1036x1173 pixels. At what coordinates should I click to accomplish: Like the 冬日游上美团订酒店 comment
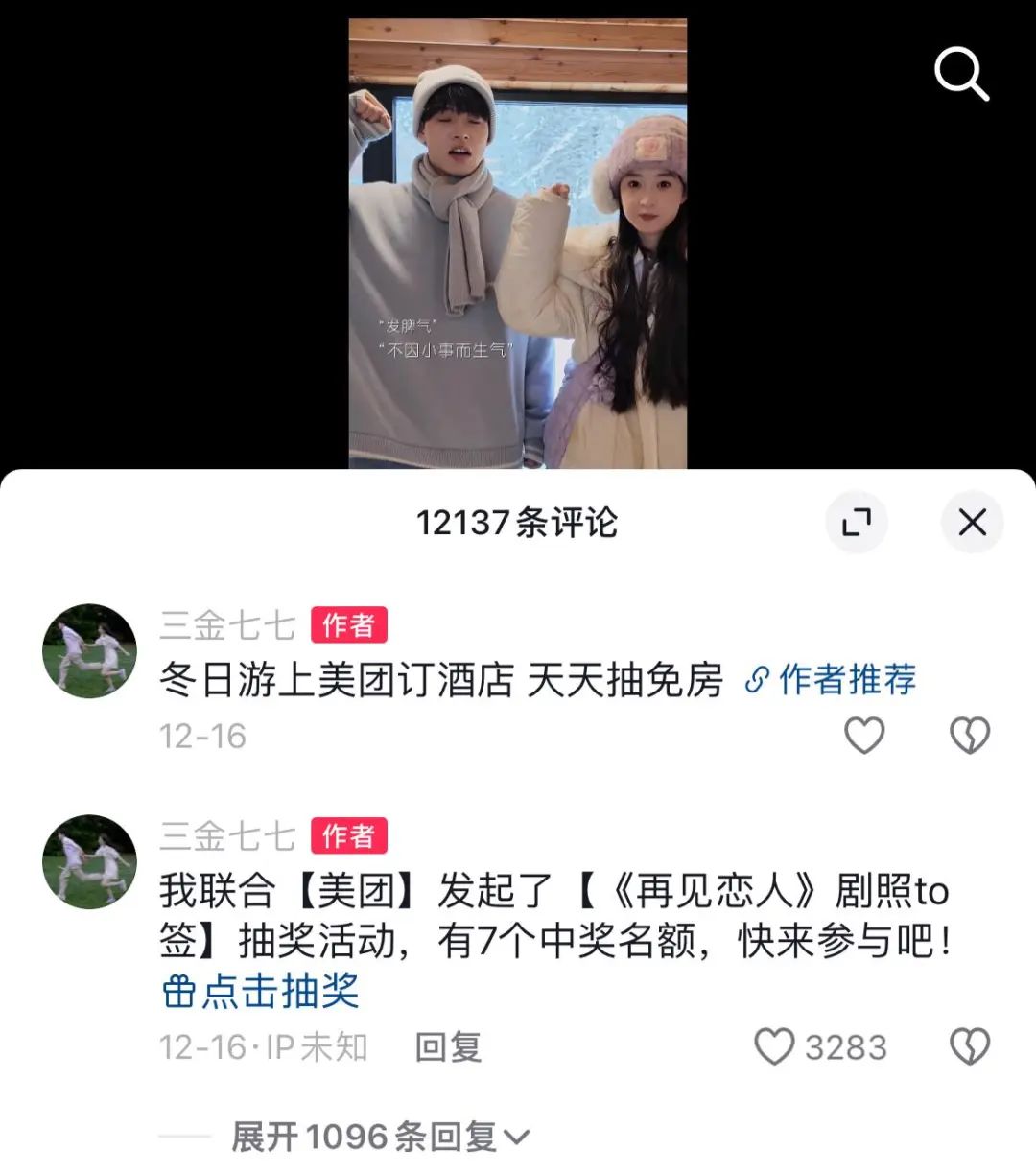pyautogui.click(x=863, y=736)
